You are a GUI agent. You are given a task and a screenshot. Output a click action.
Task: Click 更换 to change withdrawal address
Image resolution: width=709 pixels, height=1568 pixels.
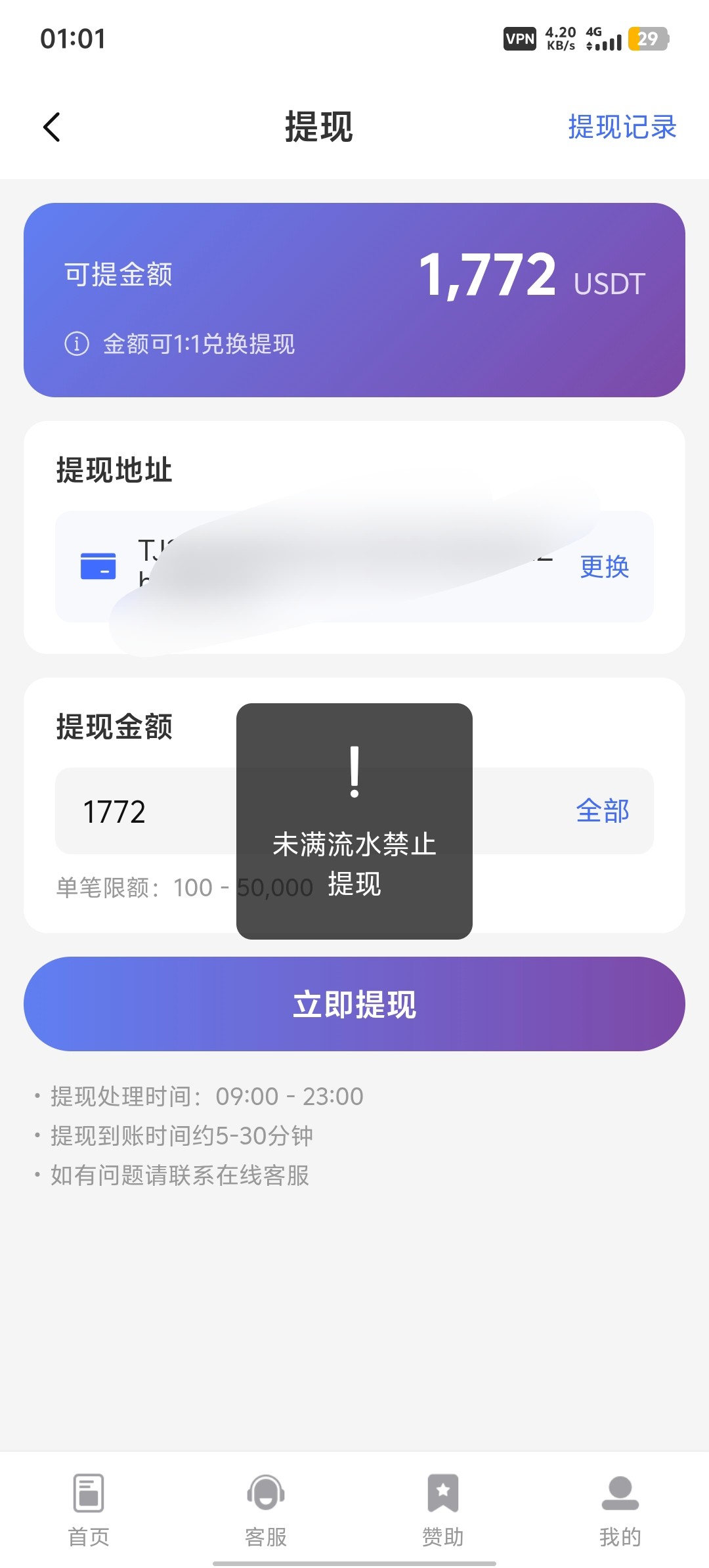coord(605,566)
